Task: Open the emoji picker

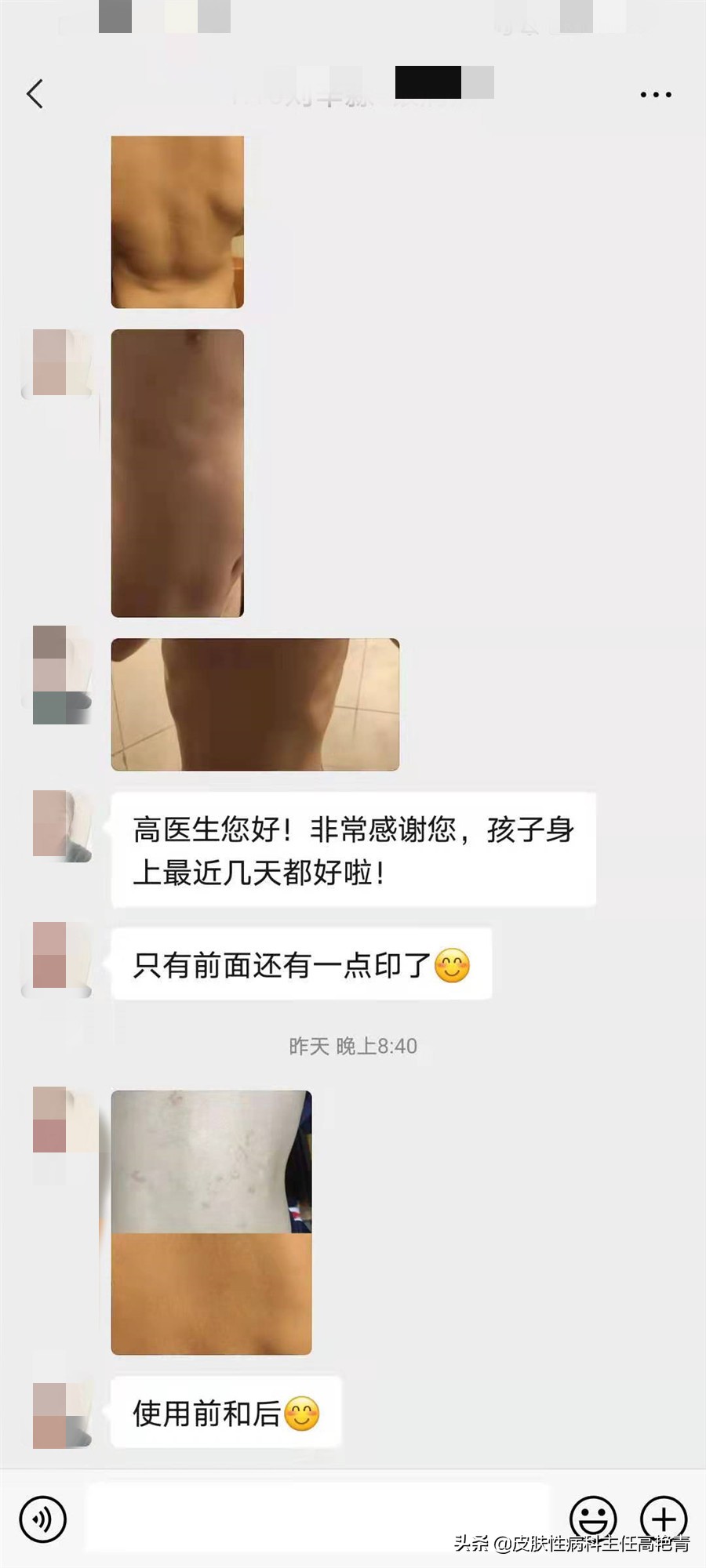Action: coord(592,1517)
